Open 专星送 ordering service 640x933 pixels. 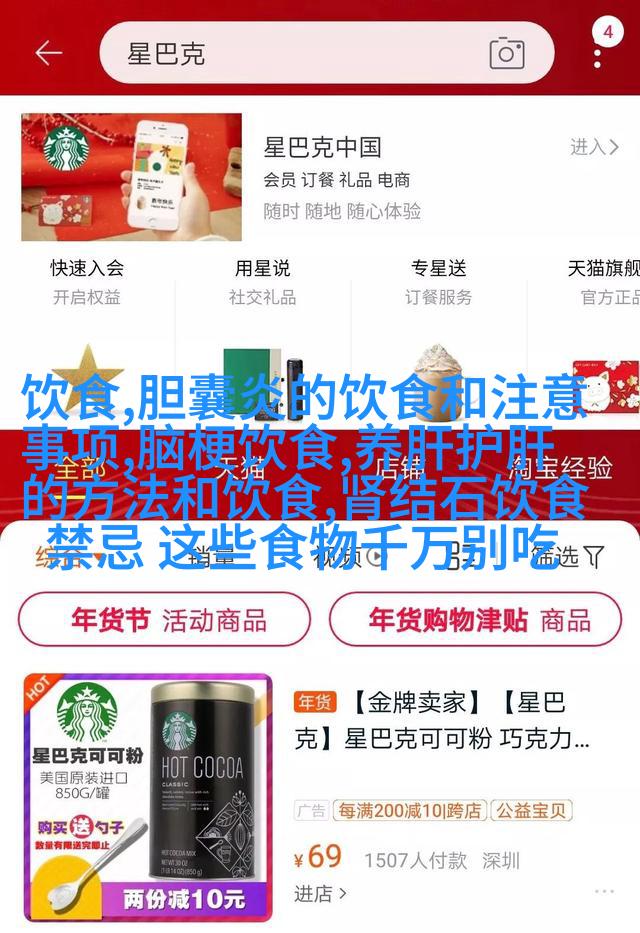point(438,281)
